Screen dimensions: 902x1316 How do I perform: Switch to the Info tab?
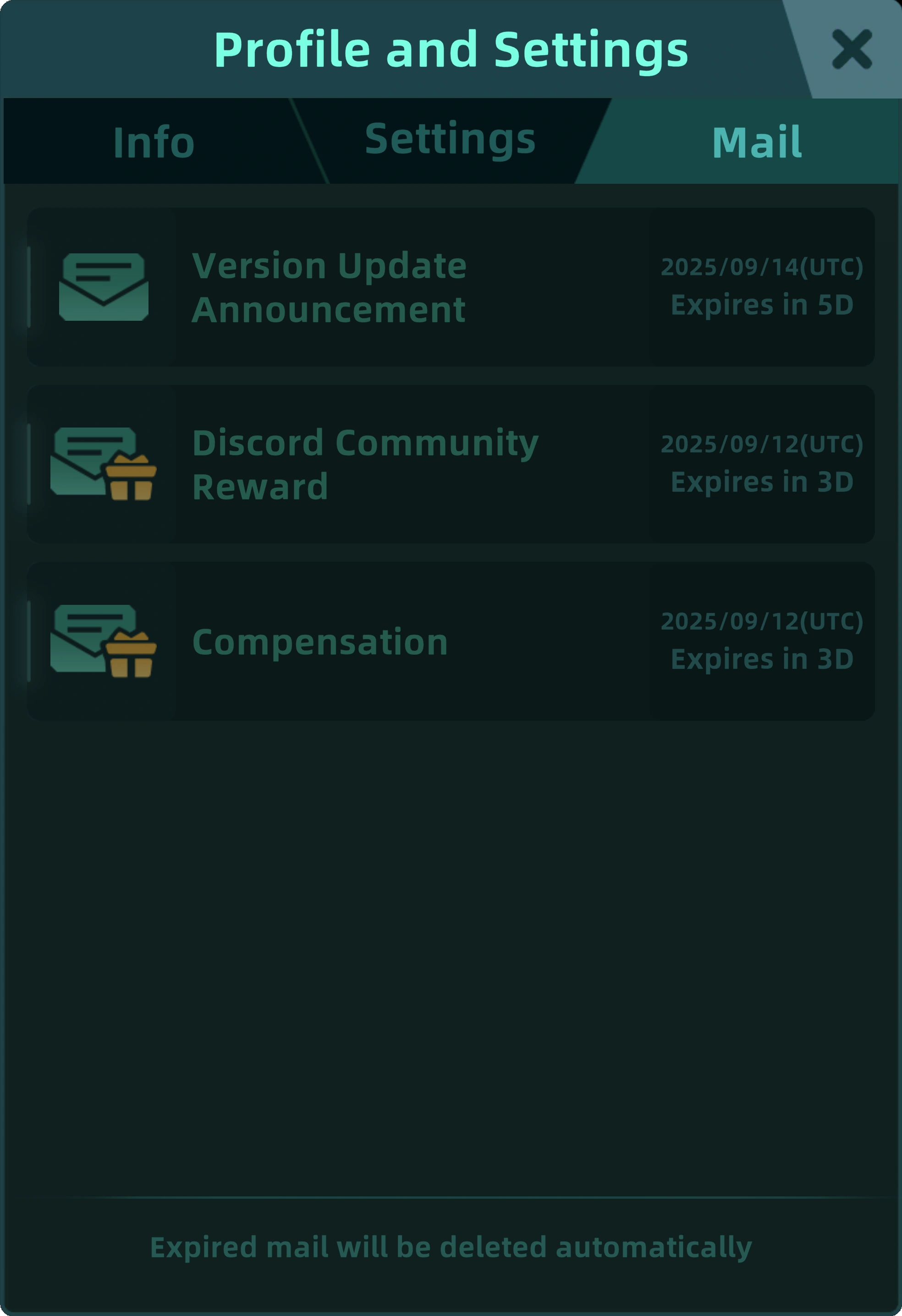pos(154,142)
